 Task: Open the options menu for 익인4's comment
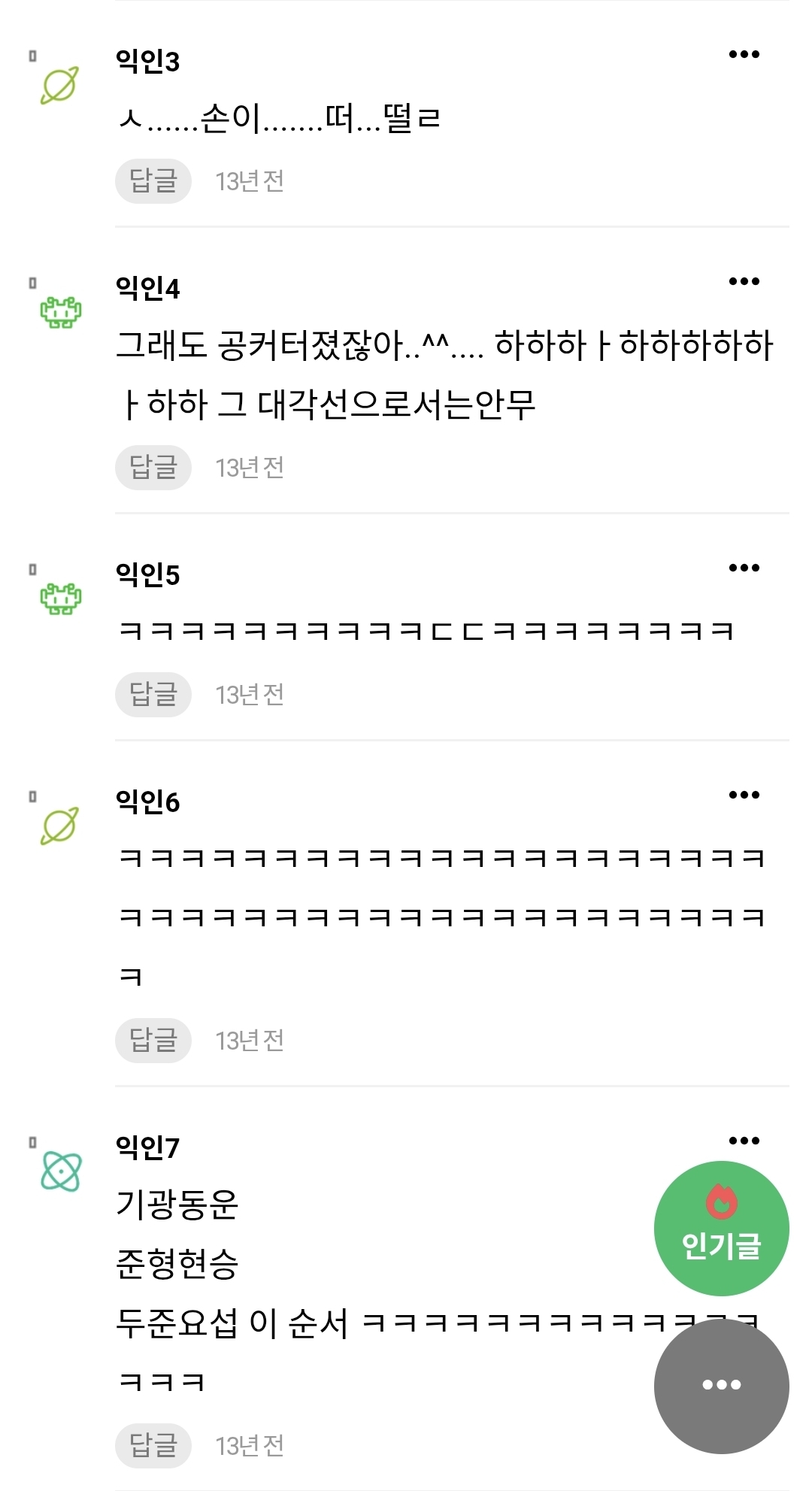pyautogui.click(x=745, y=280)
